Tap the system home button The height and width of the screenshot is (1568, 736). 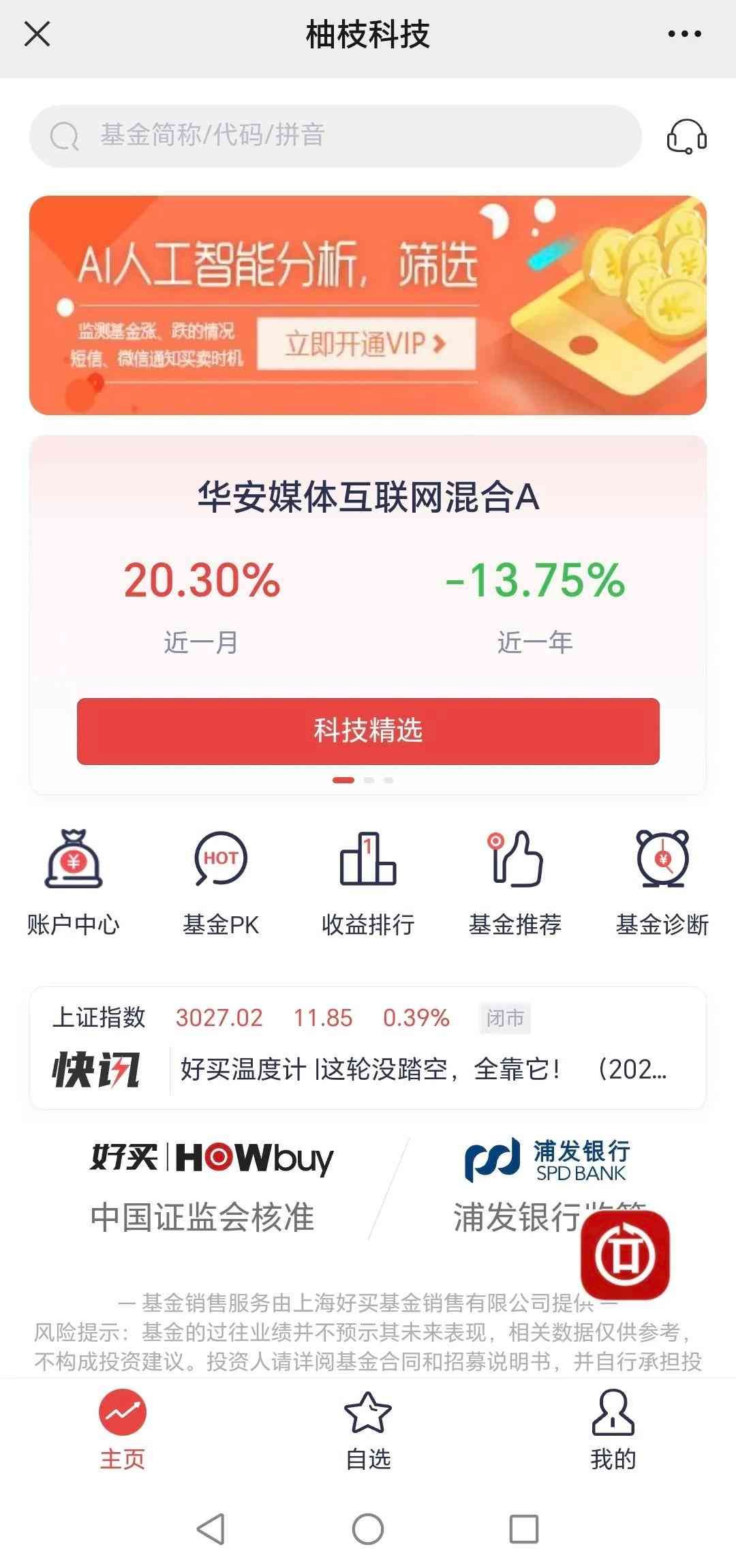point(368,1529)
